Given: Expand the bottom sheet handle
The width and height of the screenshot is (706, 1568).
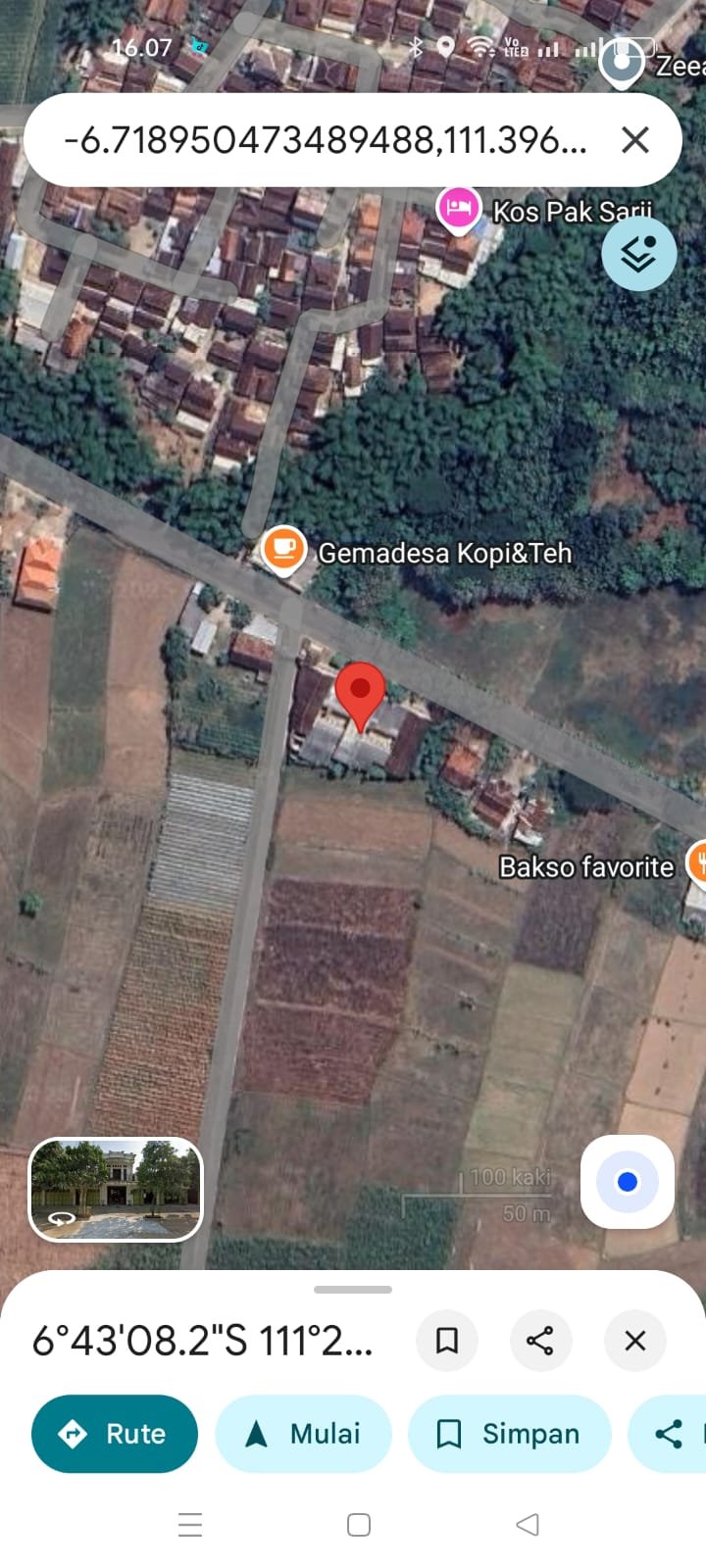Looking at the screenshot, I should pyautogui.click(x=353, y=1290).
